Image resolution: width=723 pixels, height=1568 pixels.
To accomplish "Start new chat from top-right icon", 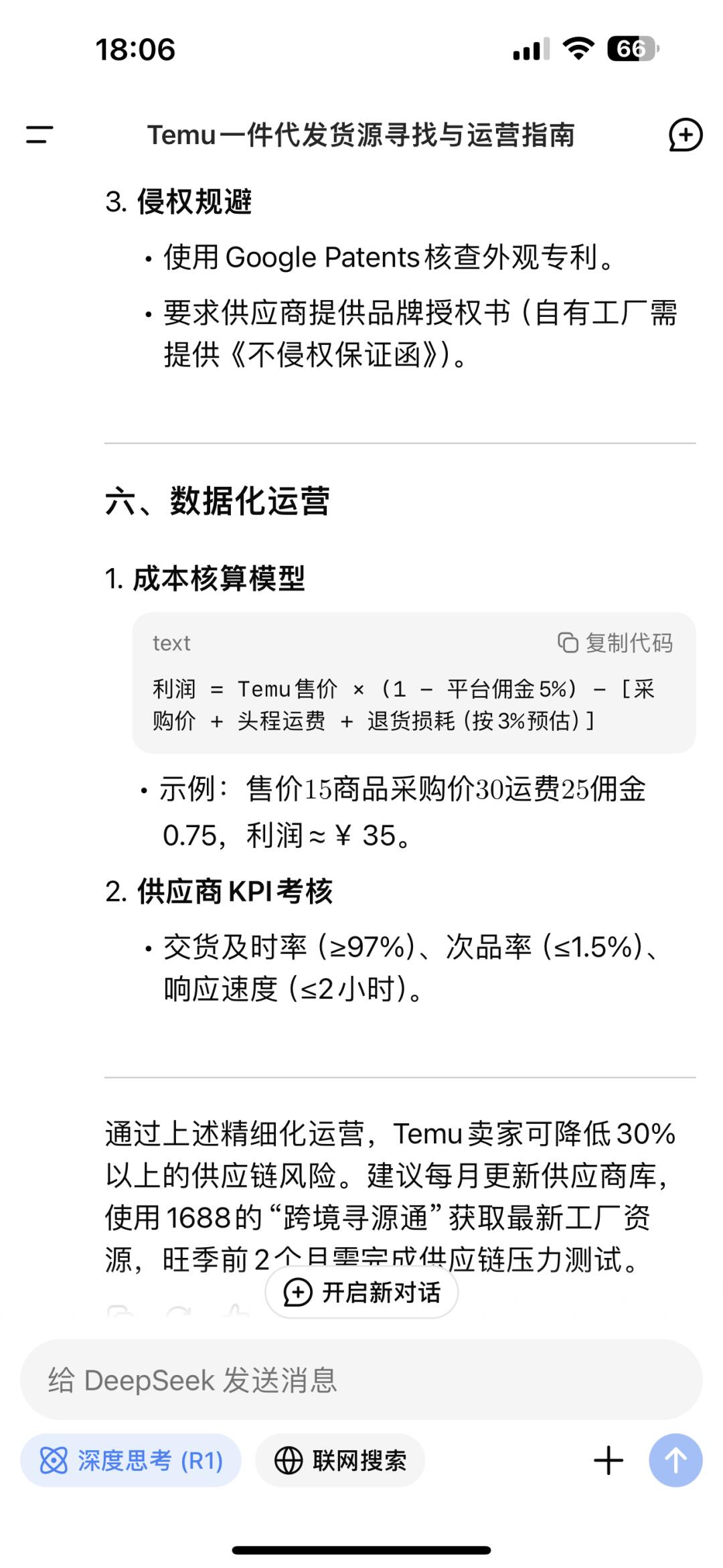I will (x=685, y=135).
